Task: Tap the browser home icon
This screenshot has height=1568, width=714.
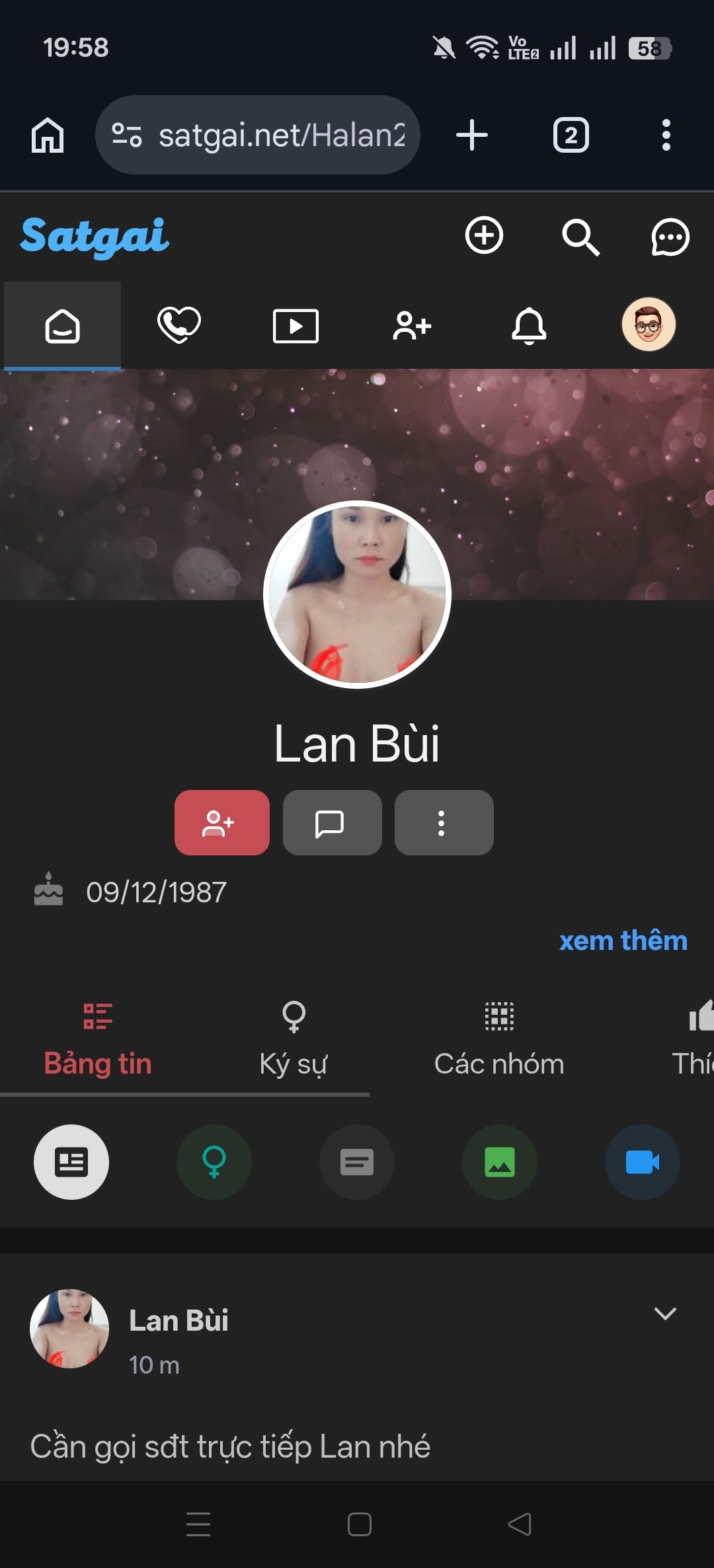Action: click(x=48, y=135)
